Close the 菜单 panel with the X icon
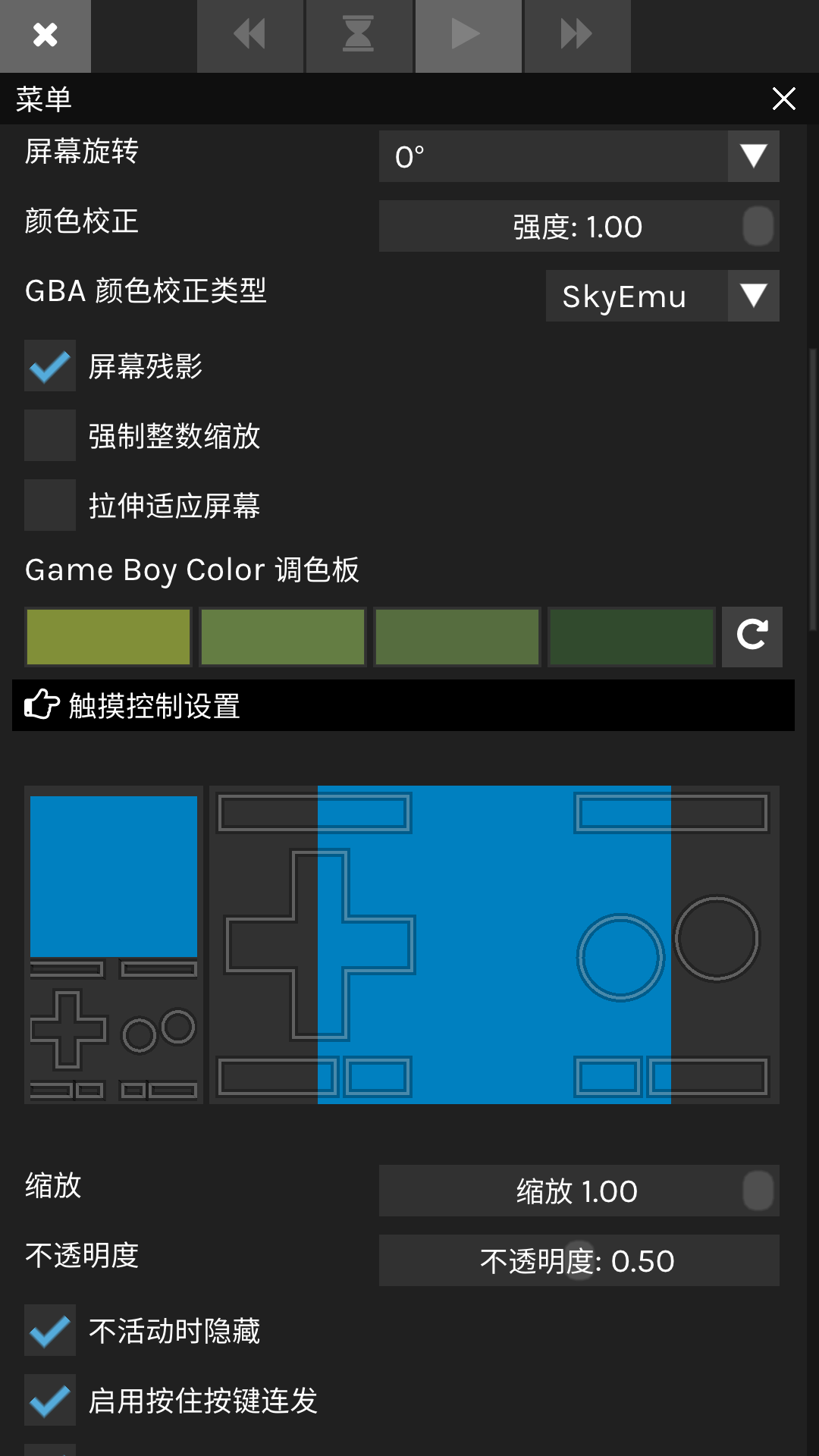Image resolution: width=819 pixels, height=1456 pixels. coord(783,99)
